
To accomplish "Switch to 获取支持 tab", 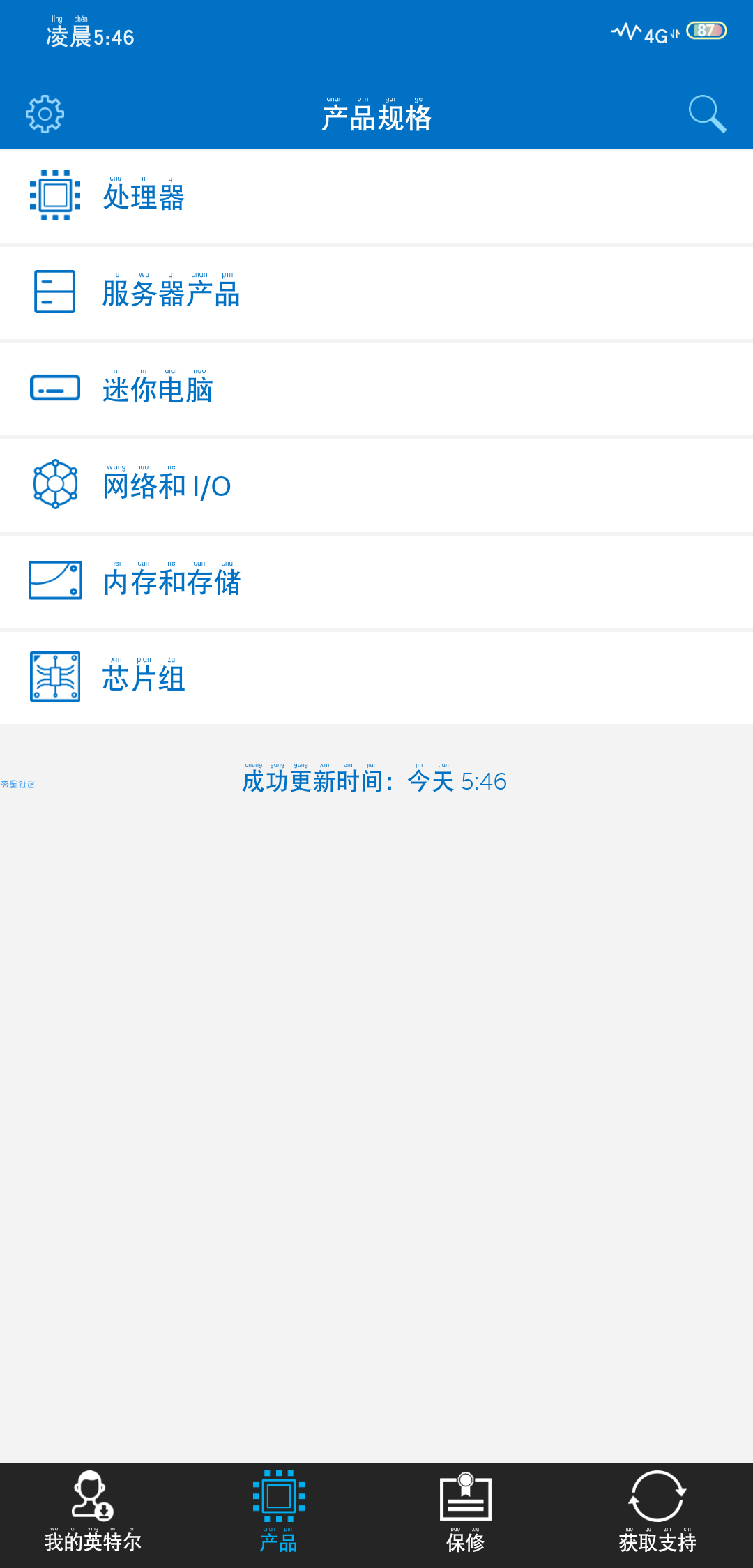I will (x=657, y=1514).
